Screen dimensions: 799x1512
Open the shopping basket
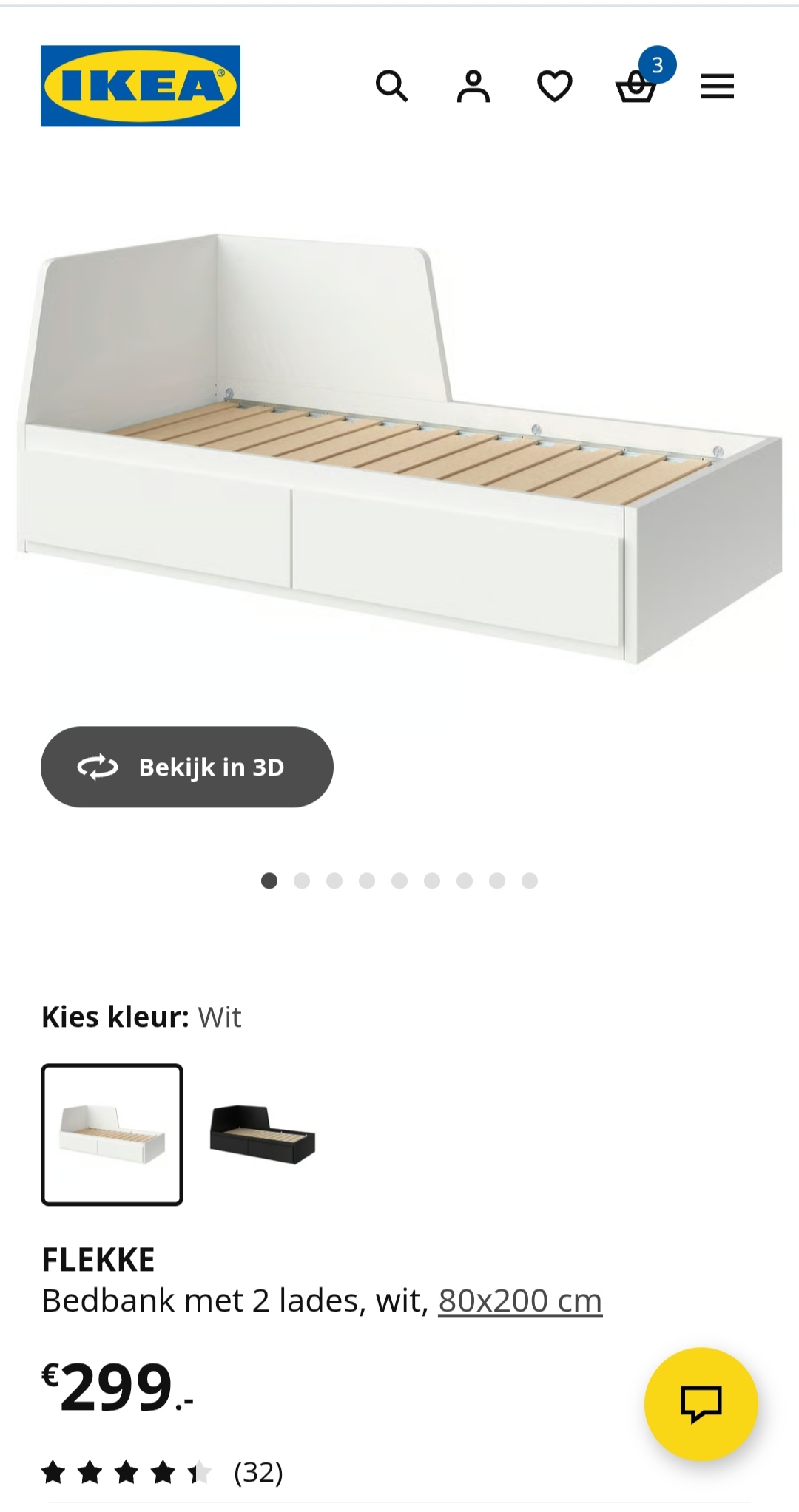pos(636,87)
